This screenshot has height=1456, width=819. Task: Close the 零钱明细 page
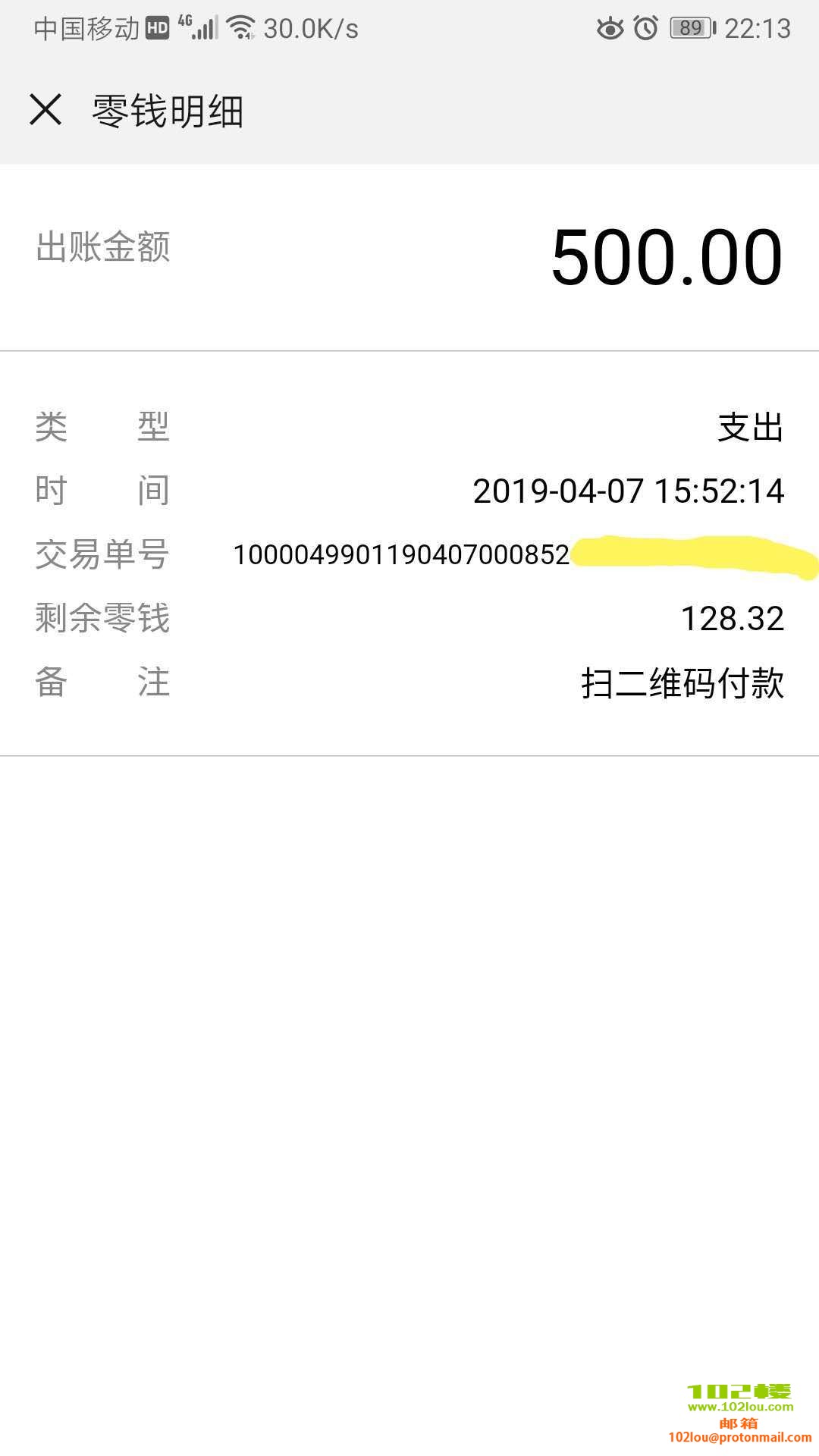tap(45, 110)
